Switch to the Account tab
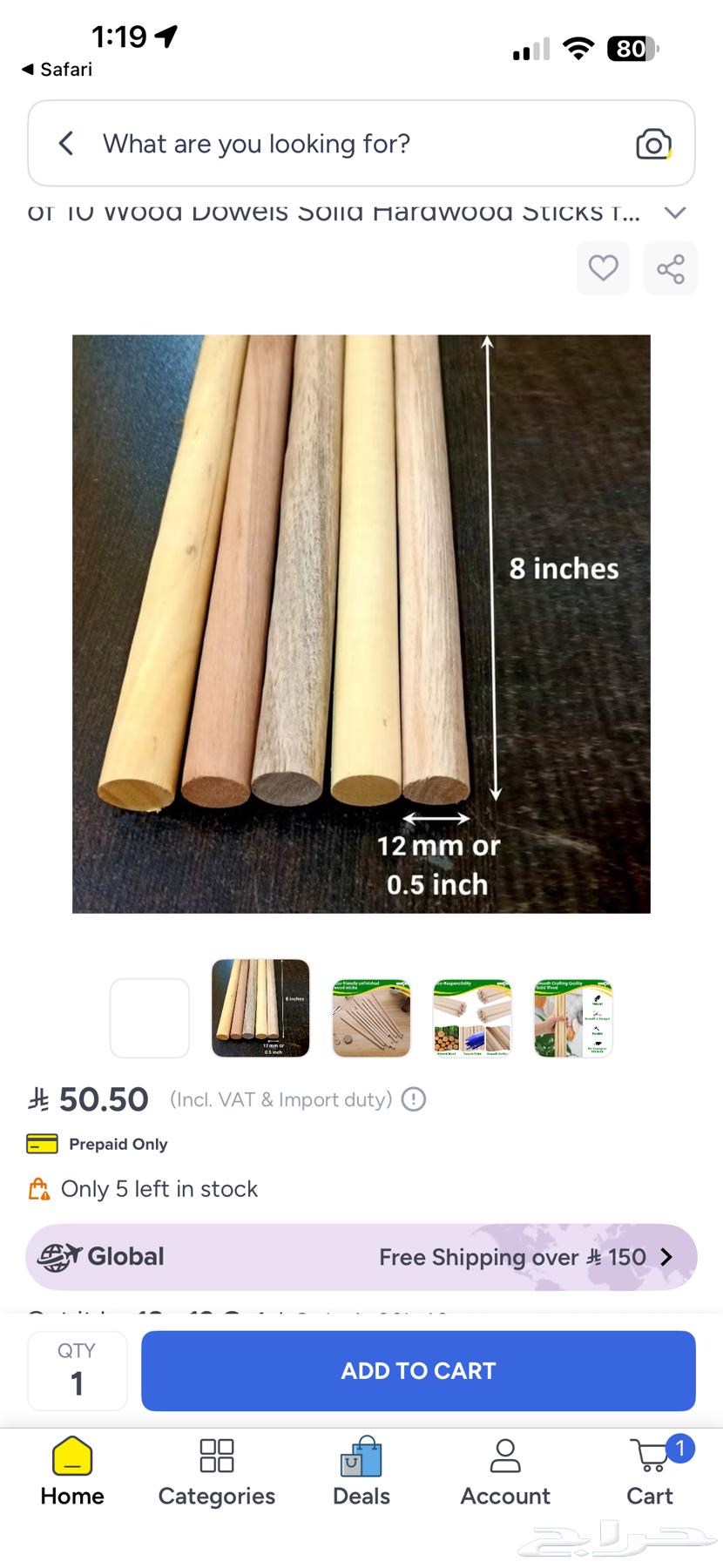This screenshot has height=1568, width=723. [505, 1473]
